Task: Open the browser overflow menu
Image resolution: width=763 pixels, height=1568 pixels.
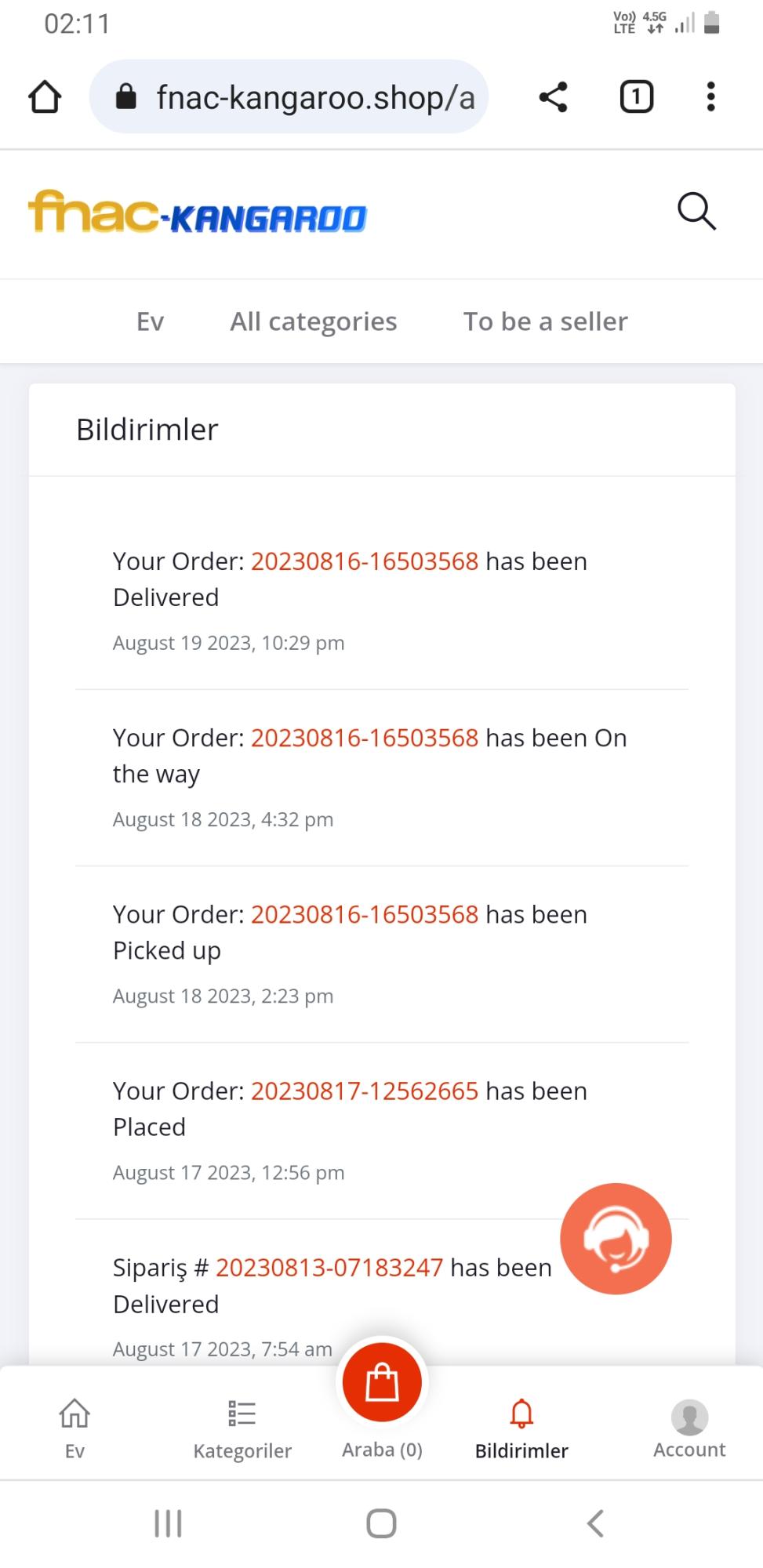Action: tap(710, 97)
